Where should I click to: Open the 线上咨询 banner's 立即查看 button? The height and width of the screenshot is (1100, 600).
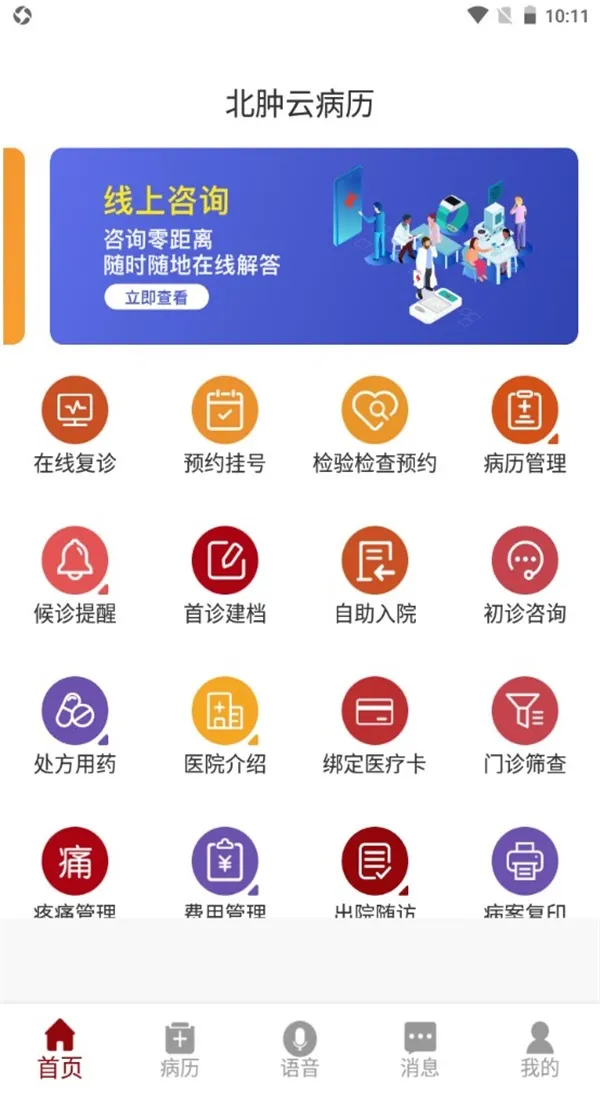tap(156, 297)
